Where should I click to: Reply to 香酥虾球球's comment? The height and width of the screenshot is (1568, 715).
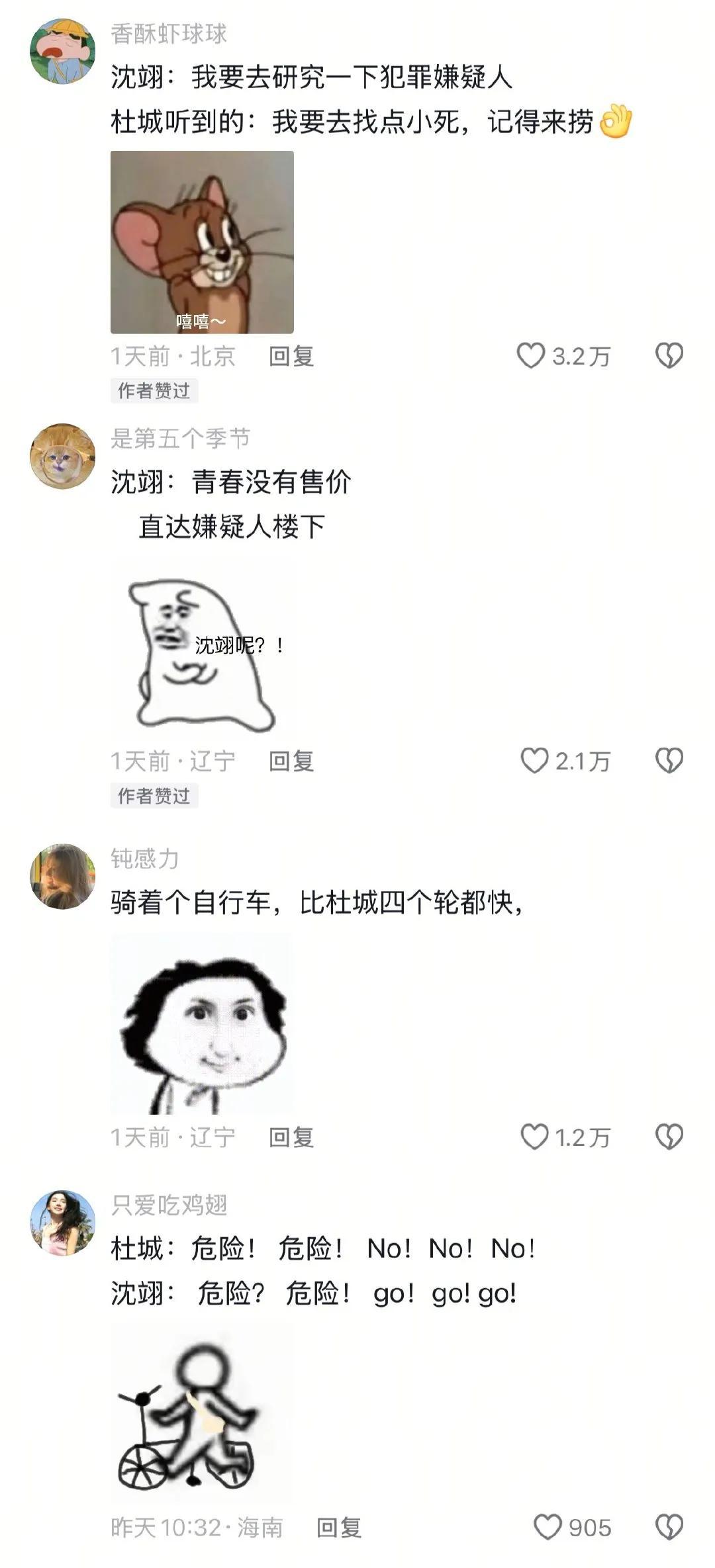coord(291,356)
